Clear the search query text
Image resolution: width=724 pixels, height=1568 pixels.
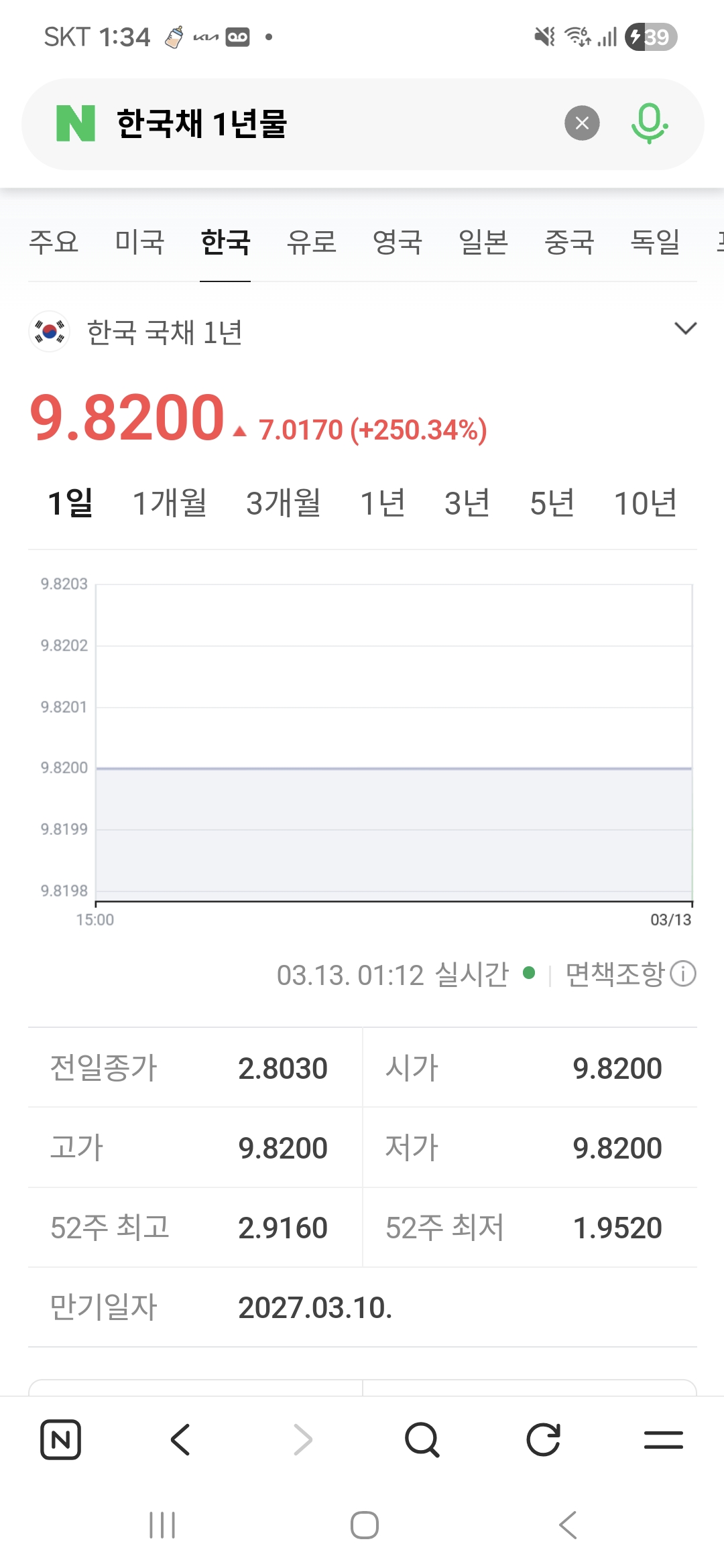[x=582, y=123]
